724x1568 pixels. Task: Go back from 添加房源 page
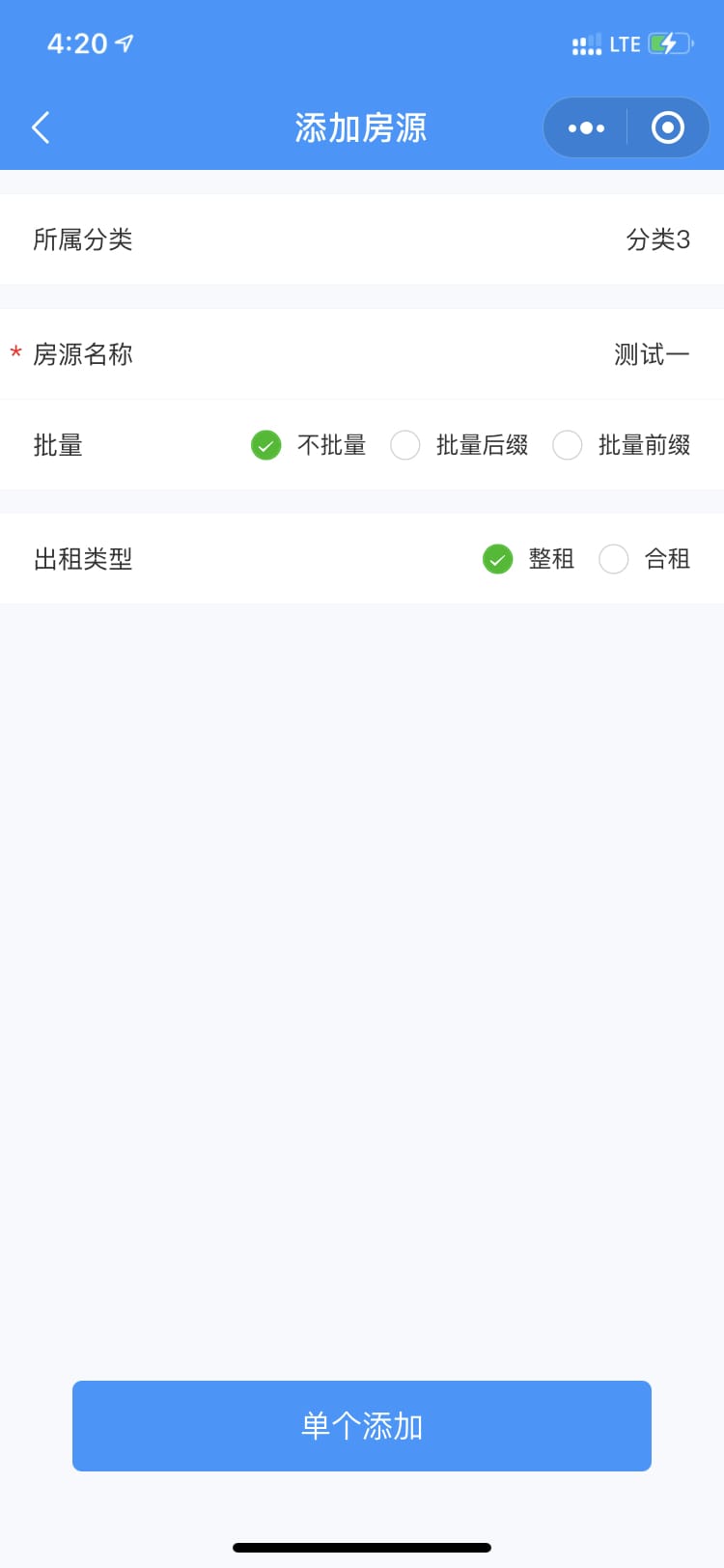tap(41, 127)
